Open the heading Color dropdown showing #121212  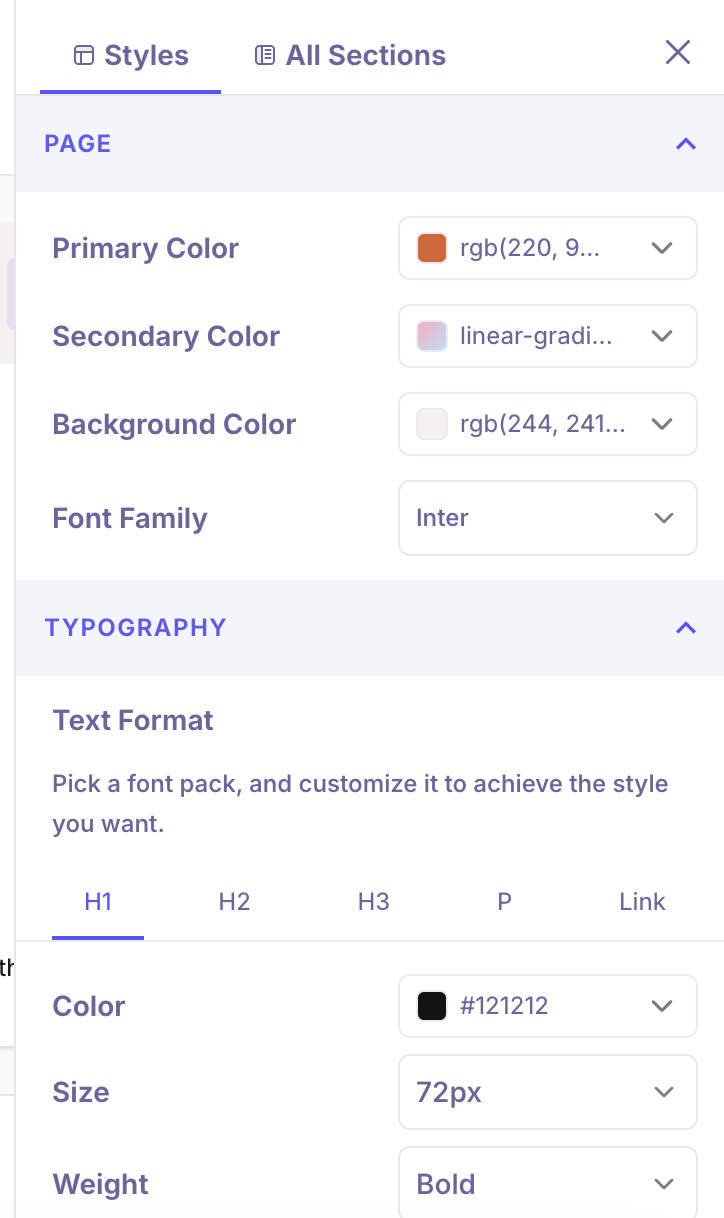(547, 1006)
